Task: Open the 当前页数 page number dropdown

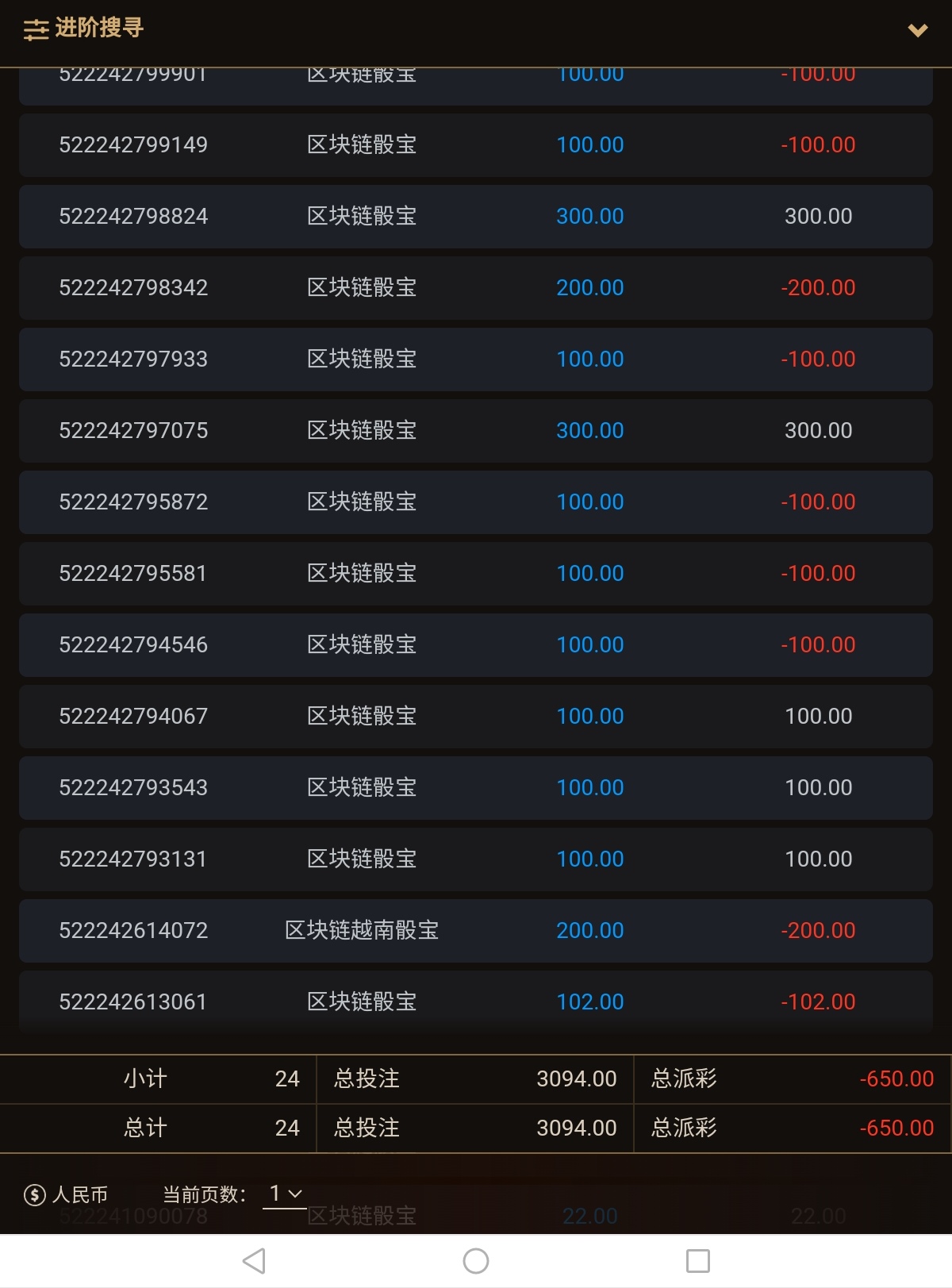Action: pyautogui.click(x=285, y=1194)
